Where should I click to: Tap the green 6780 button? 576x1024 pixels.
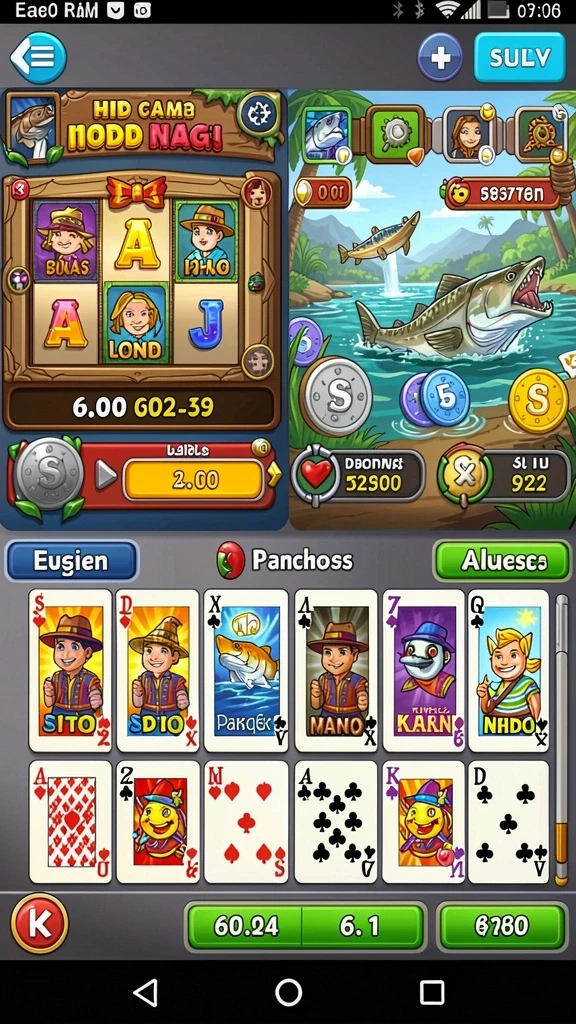pos(502,926)
